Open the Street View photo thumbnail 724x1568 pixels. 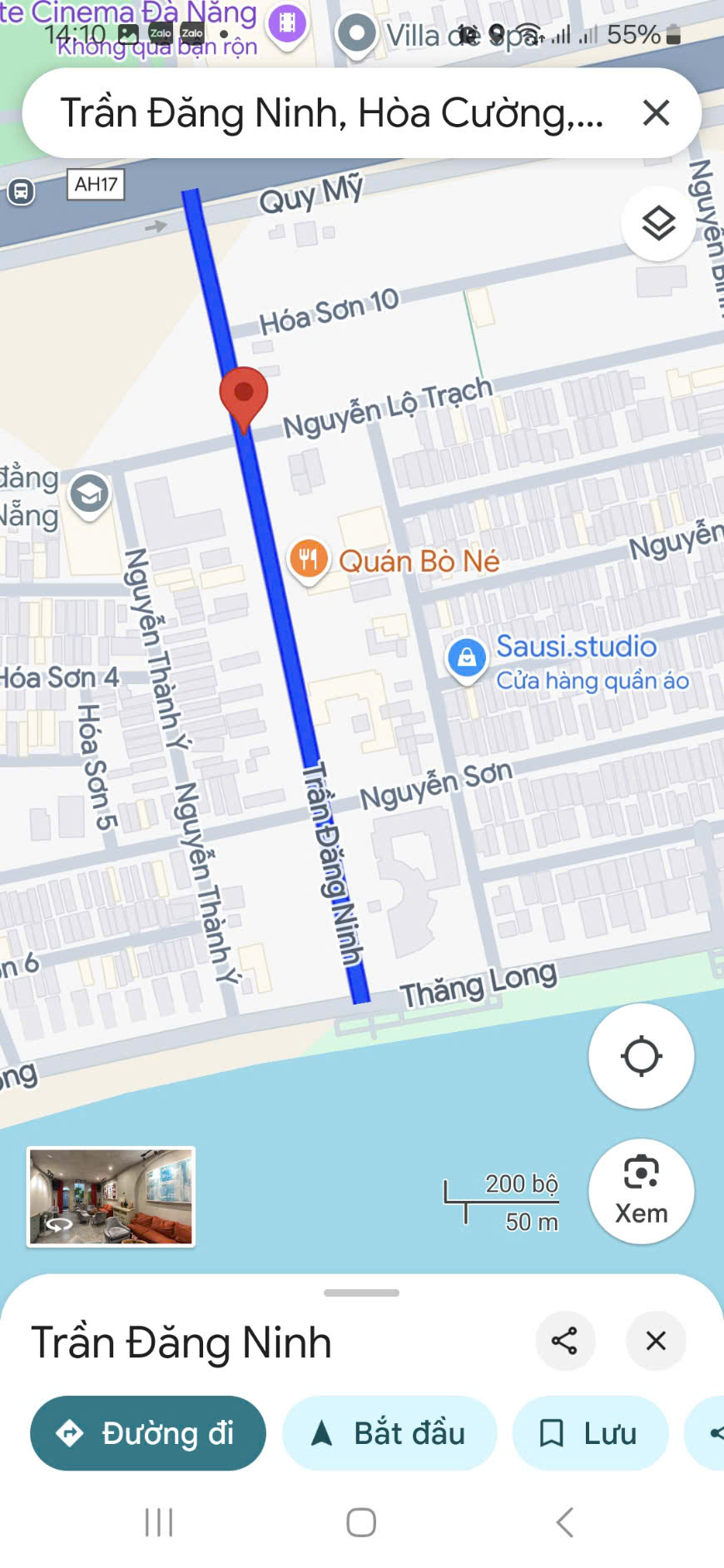coord(112,1196)
